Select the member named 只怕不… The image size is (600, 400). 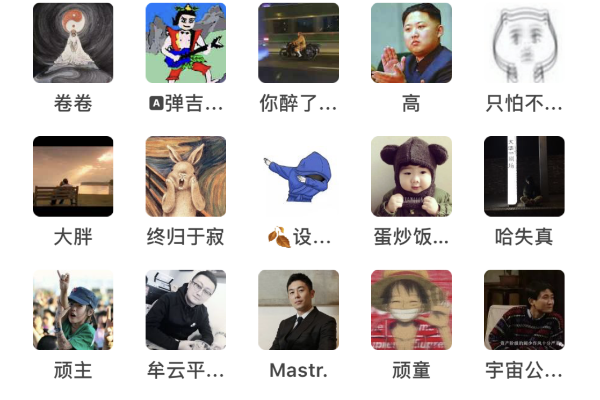[524, 43]
